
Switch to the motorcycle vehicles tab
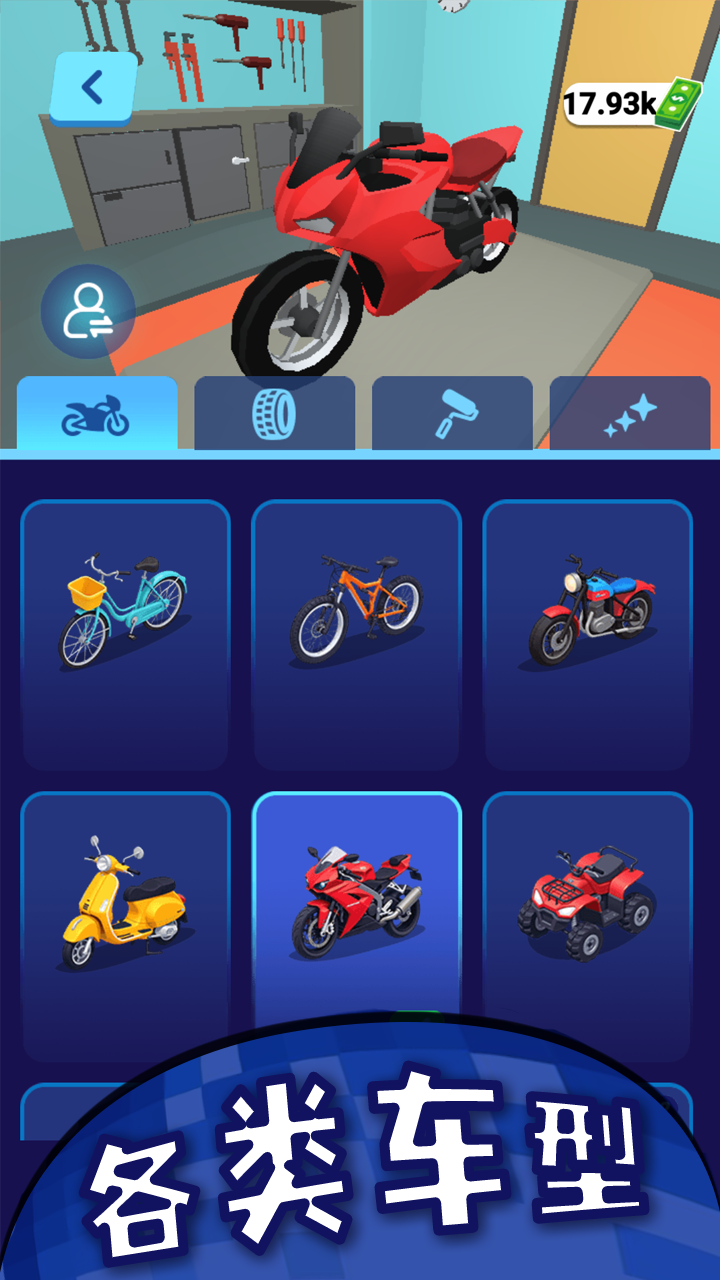[97, 414]
